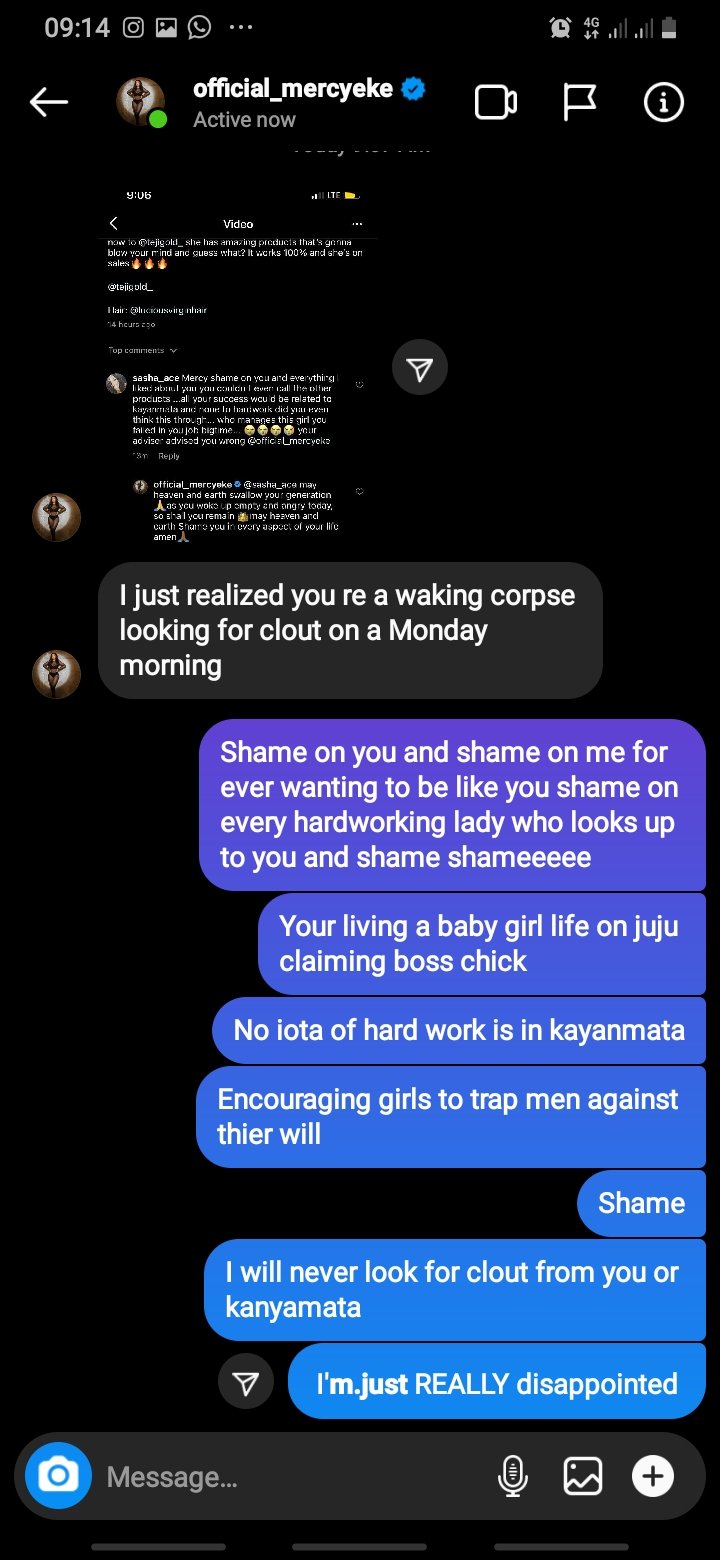Focus the Message text field

[x=290, y=1476]
